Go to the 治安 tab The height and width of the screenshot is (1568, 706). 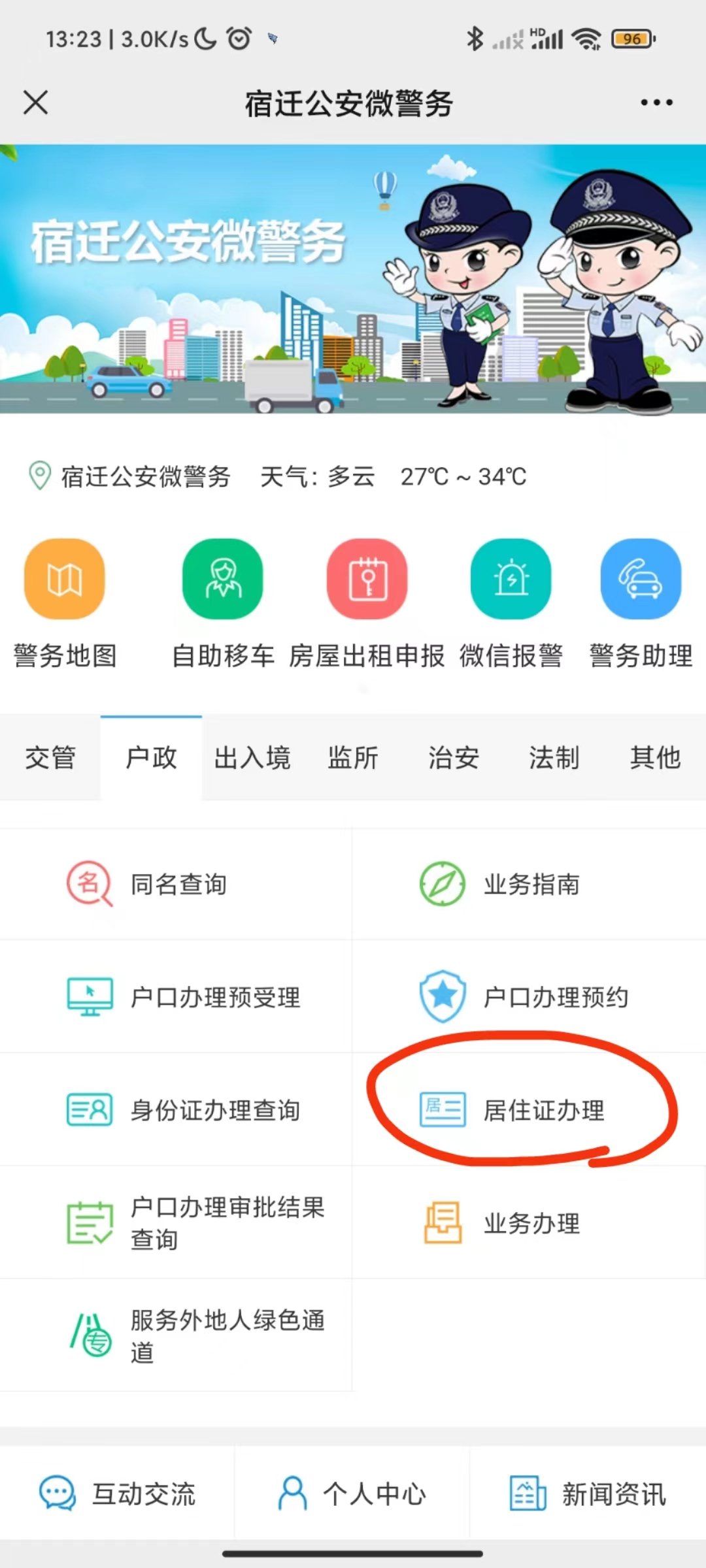(454, 758)
